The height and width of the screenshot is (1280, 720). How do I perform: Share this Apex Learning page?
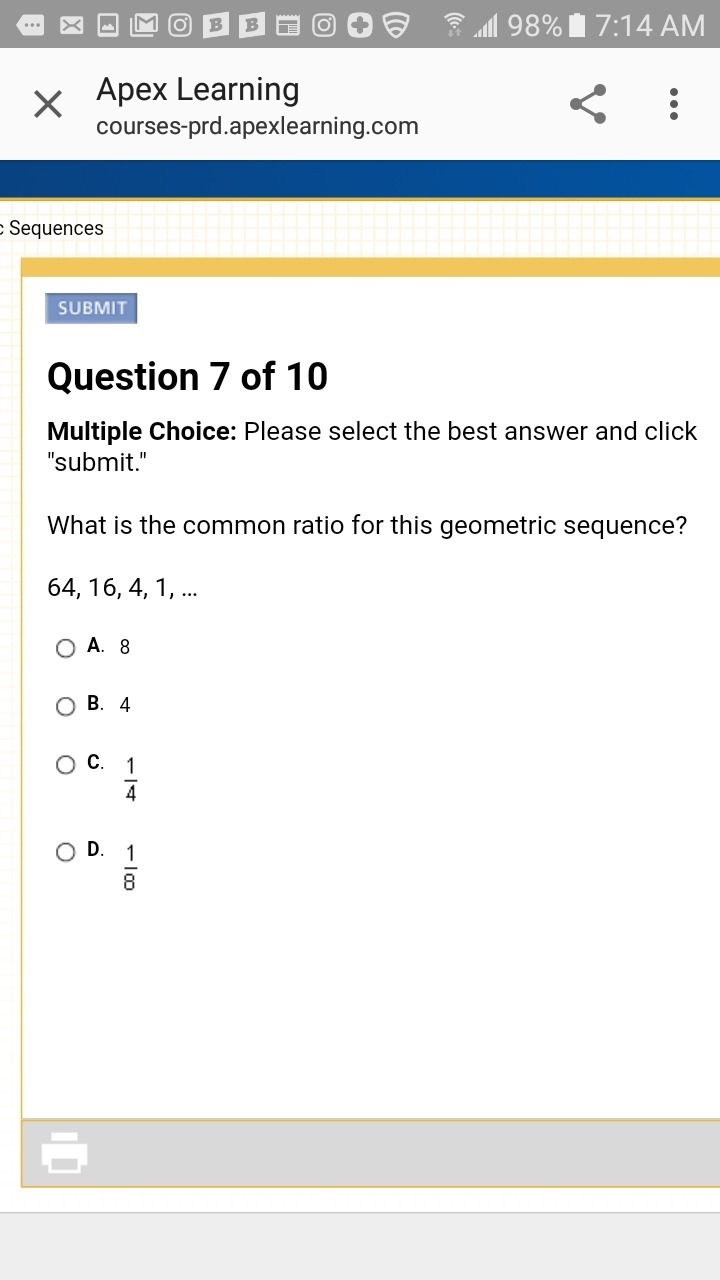point(588,104)
